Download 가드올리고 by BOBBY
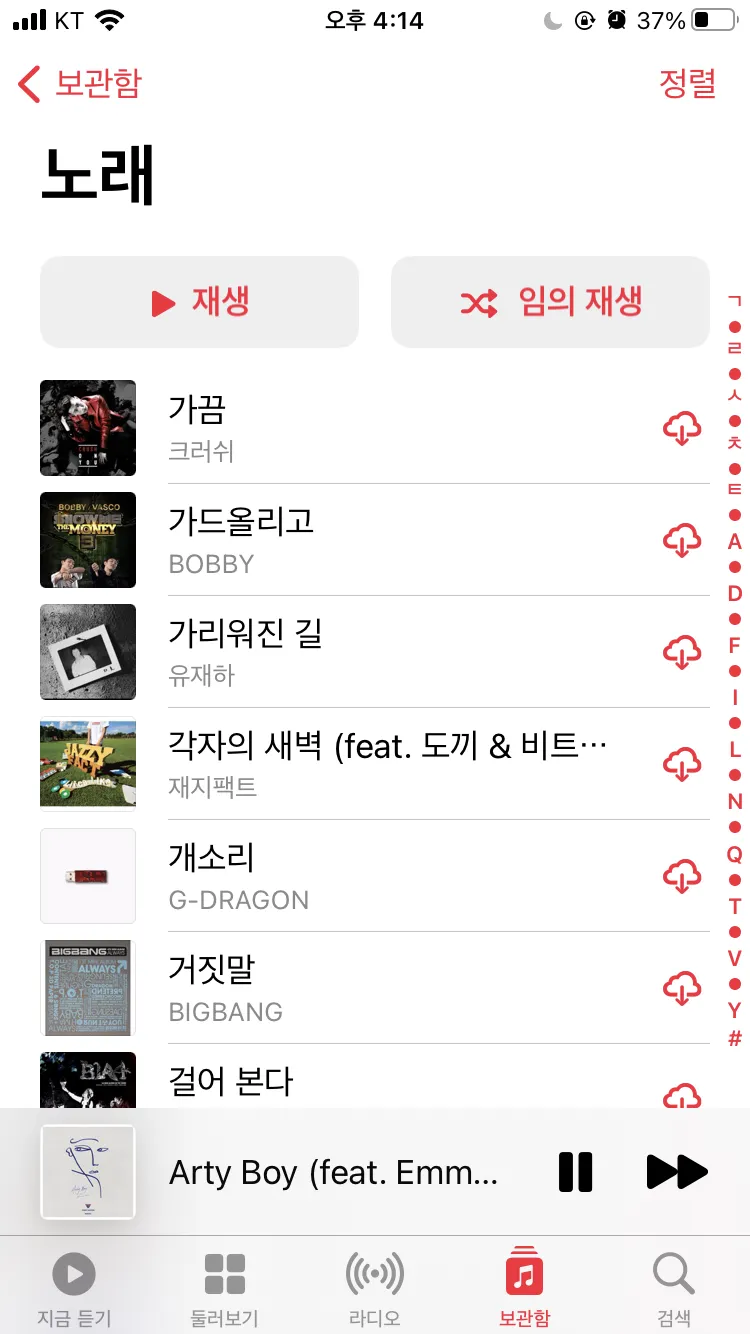The width and height of the screenshot is (750, 1334). click(x=682, y=540)
